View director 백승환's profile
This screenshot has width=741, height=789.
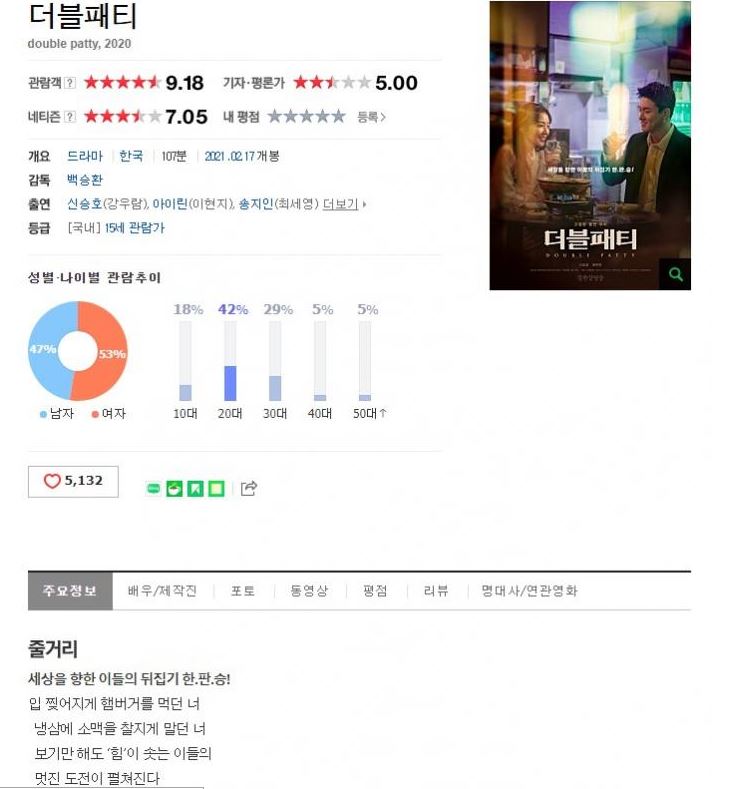pyautogui.click(x=84, y=180)
